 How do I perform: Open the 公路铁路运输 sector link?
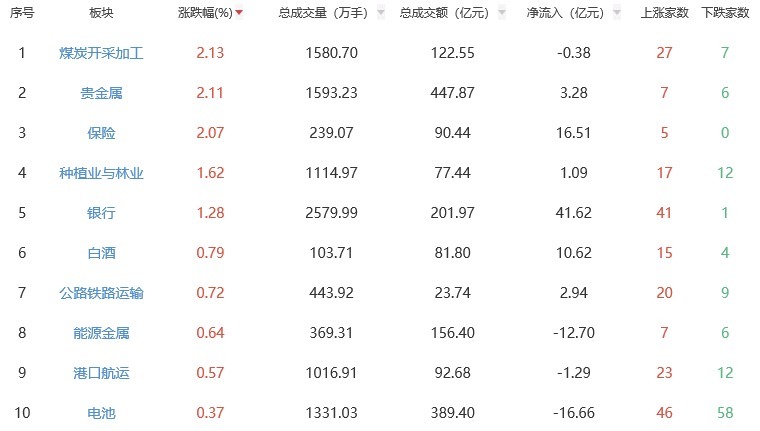click(x=101, y=293)
